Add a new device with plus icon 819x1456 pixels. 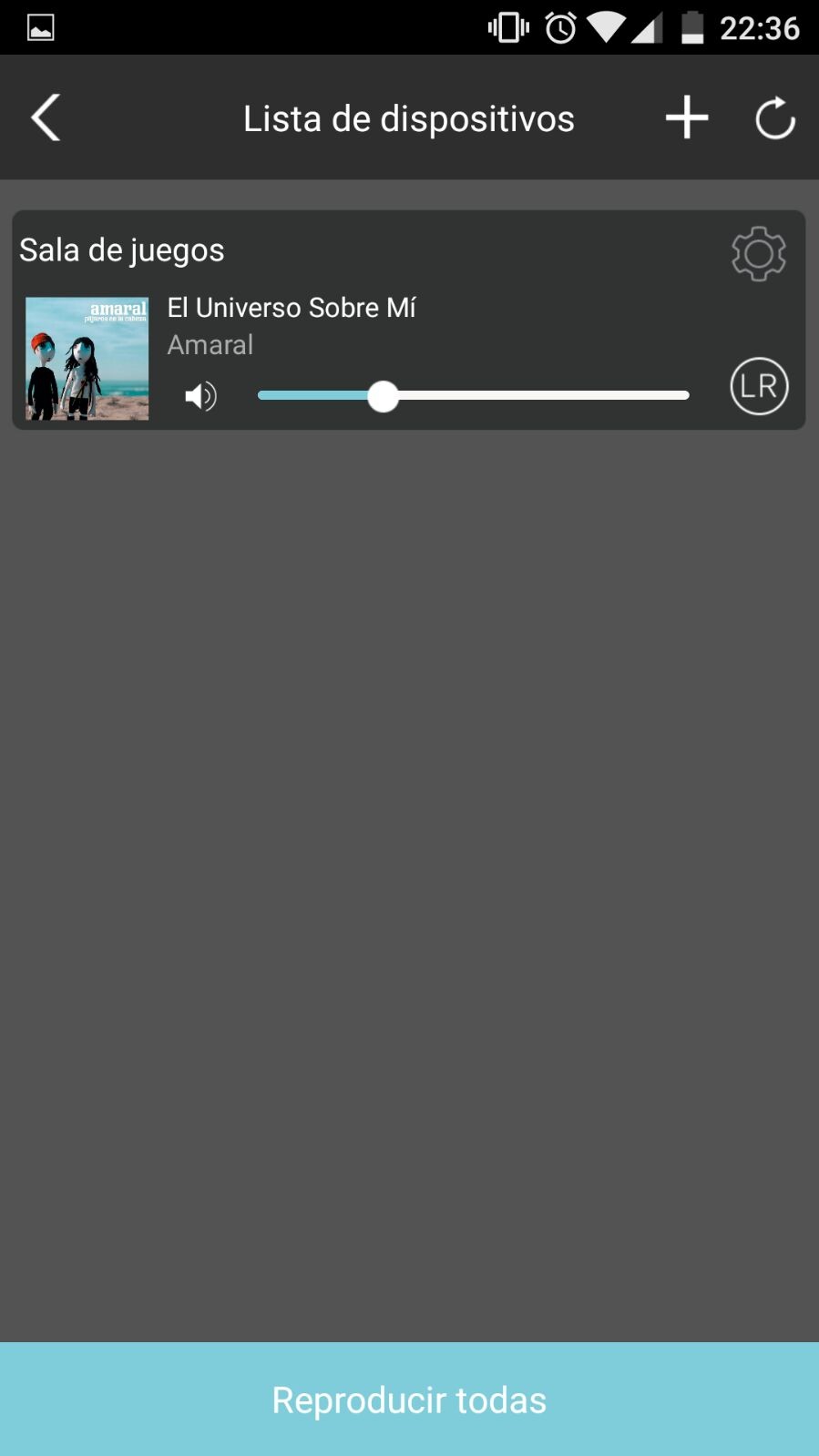(x=687, y=118)
